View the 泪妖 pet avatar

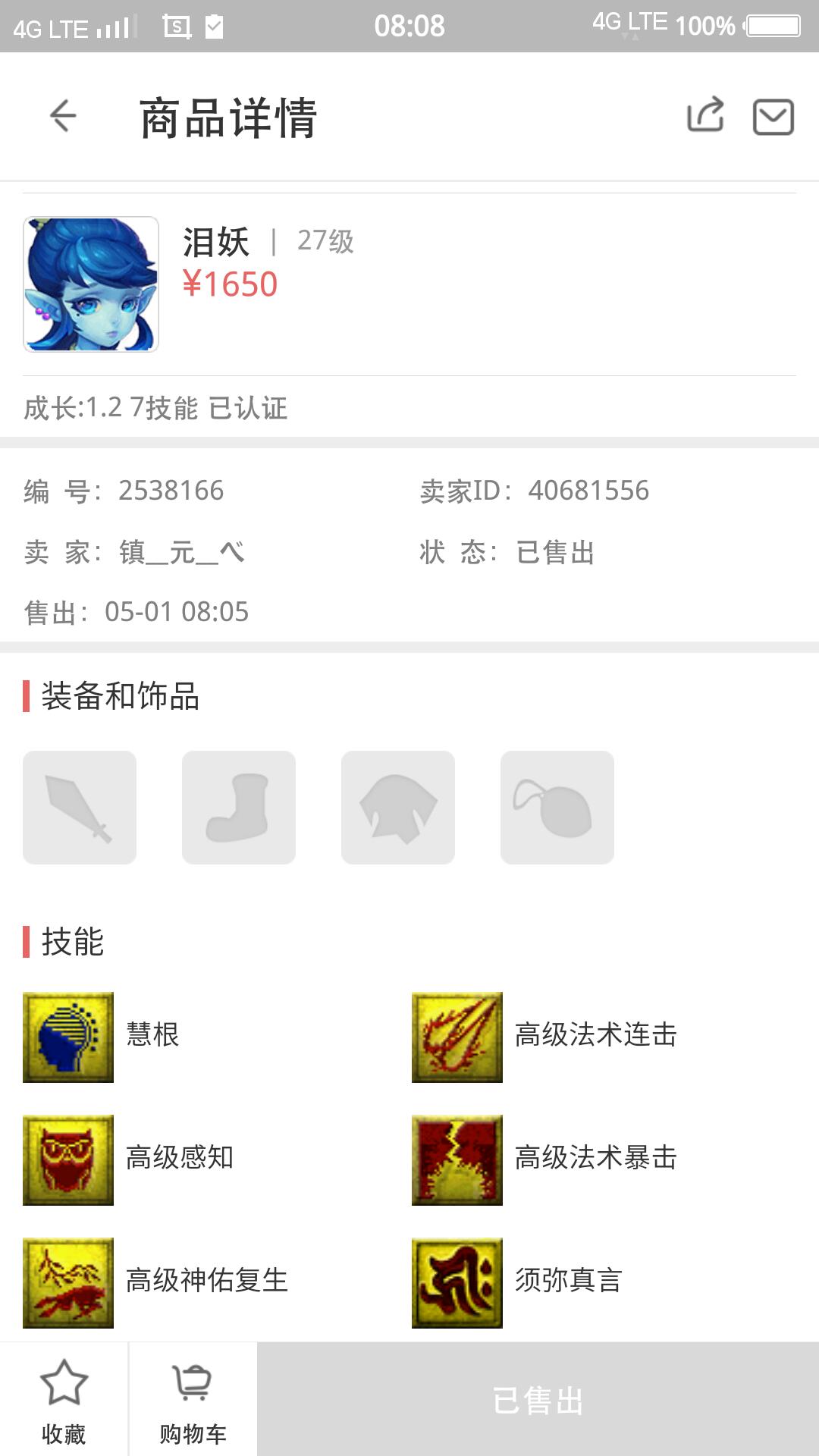click(x=91, y=284)
